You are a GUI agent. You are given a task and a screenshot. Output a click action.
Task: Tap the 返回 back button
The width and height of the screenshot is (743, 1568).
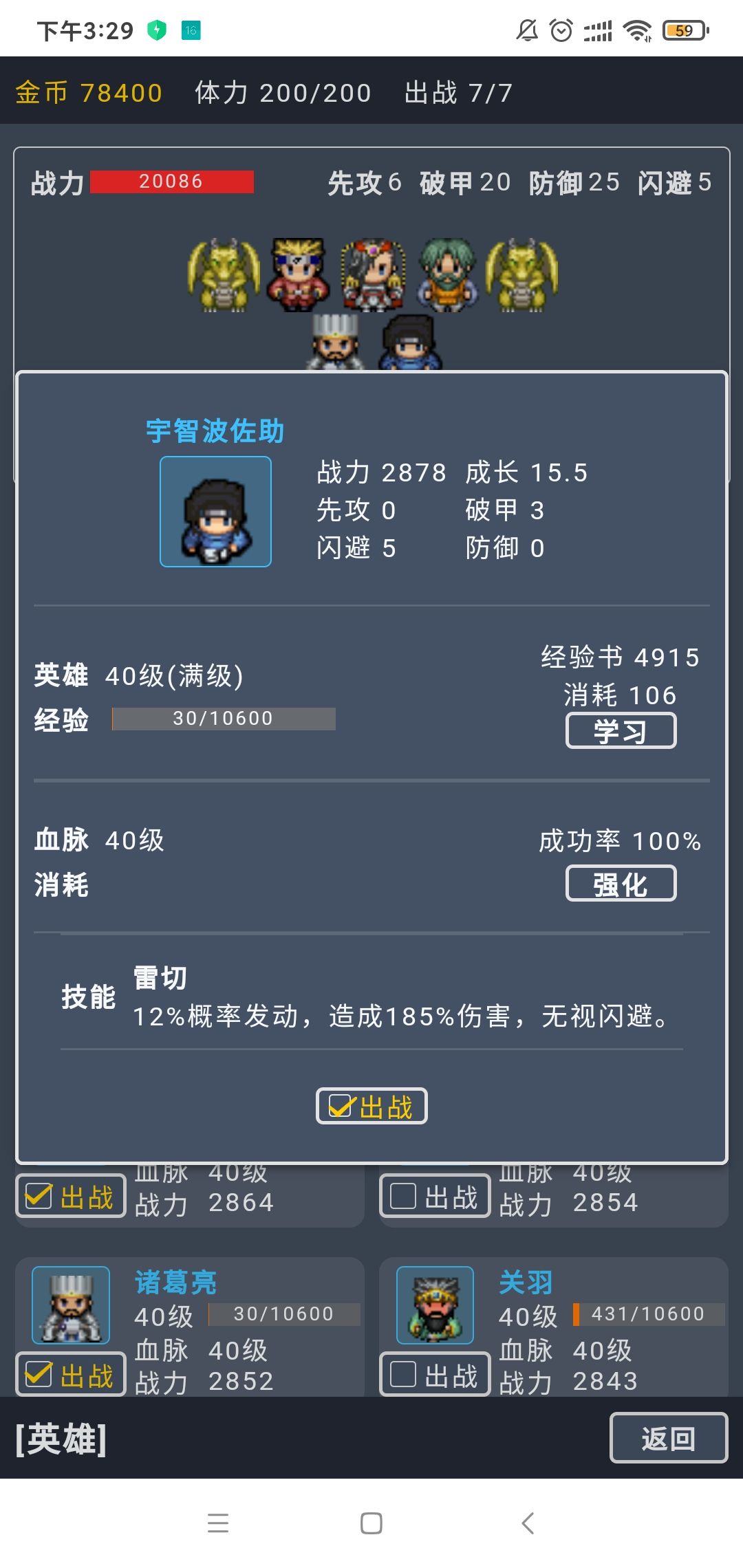coord(668,1439)
